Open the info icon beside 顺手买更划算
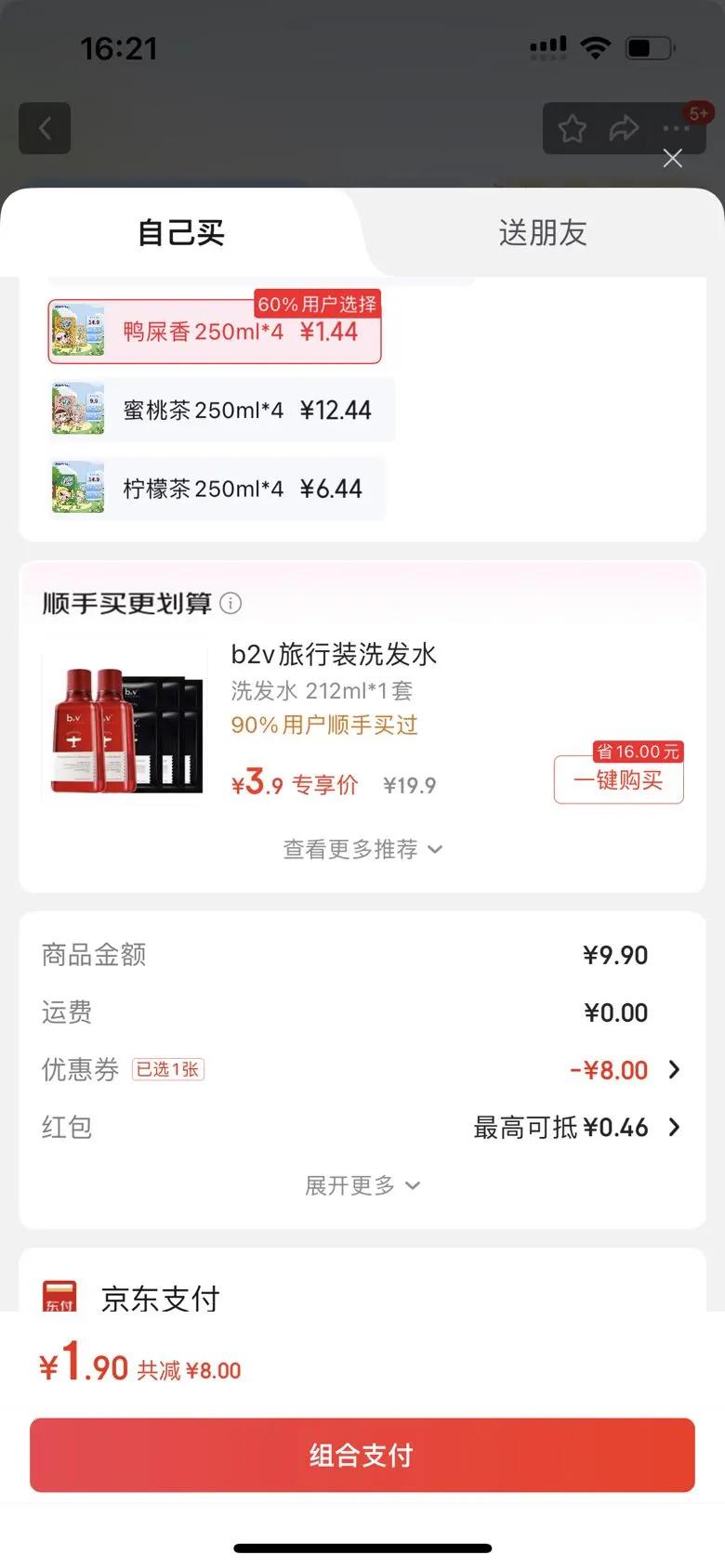This screenshot has width=725, height=1568. pos(231,604)
